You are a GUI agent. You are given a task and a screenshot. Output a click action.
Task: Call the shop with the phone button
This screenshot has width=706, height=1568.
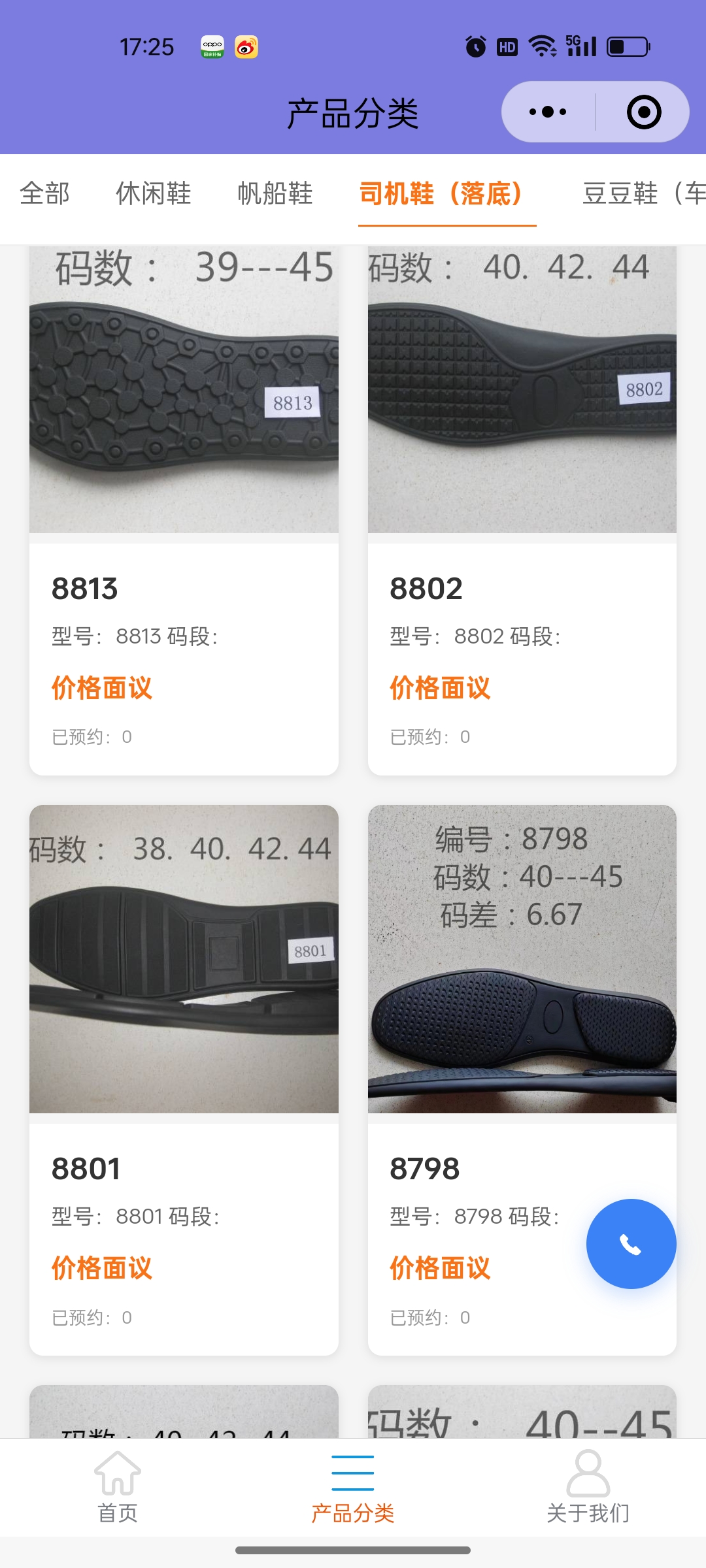[x=631, y=1244]
